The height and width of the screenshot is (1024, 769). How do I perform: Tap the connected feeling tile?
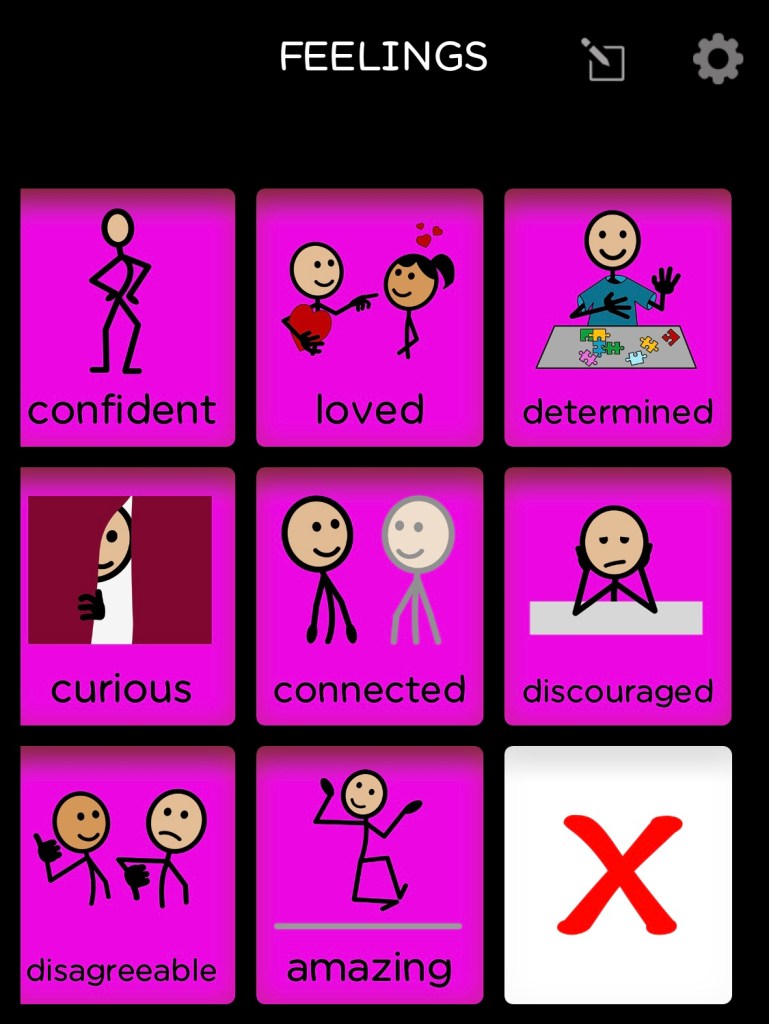(x=369, y=596)
